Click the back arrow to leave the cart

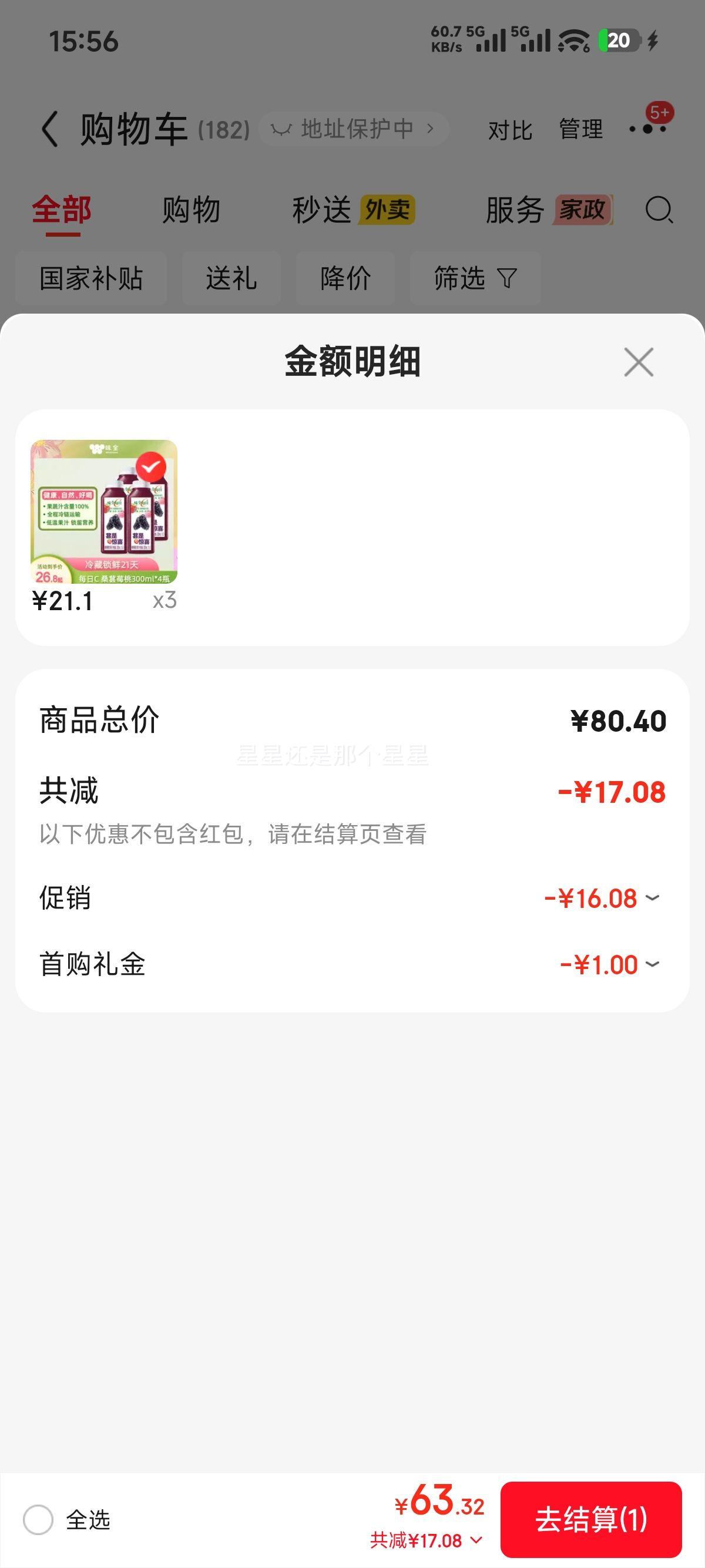tap(51, 130)
